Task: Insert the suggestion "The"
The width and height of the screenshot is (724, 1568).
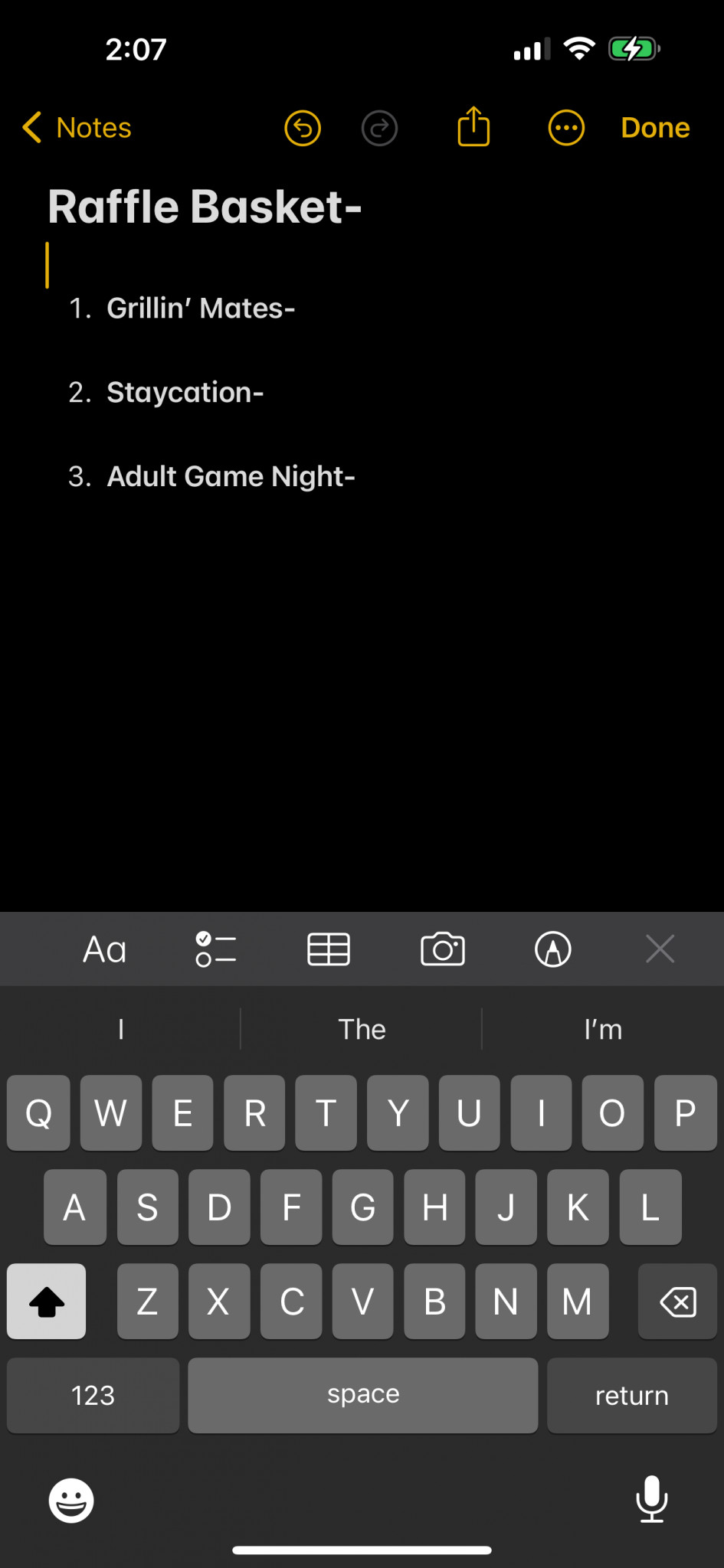Action: pos(362,1029)
